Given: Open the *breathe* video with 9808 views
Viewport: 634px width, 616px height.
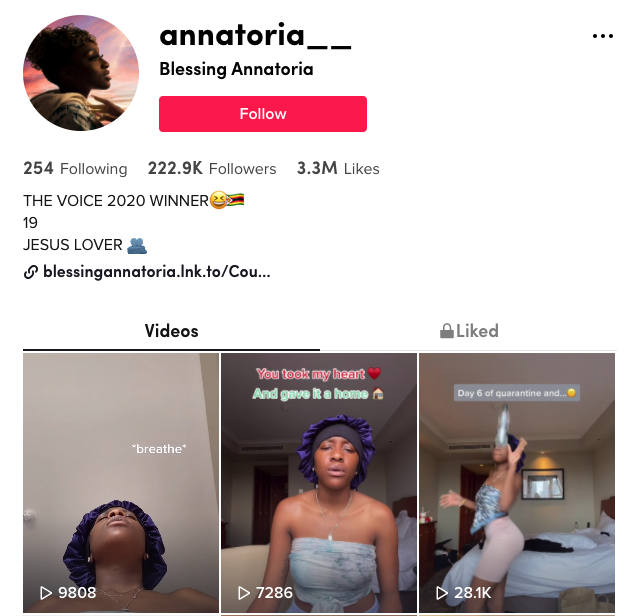Looking at the screenshot, I should tap(120, 482).
